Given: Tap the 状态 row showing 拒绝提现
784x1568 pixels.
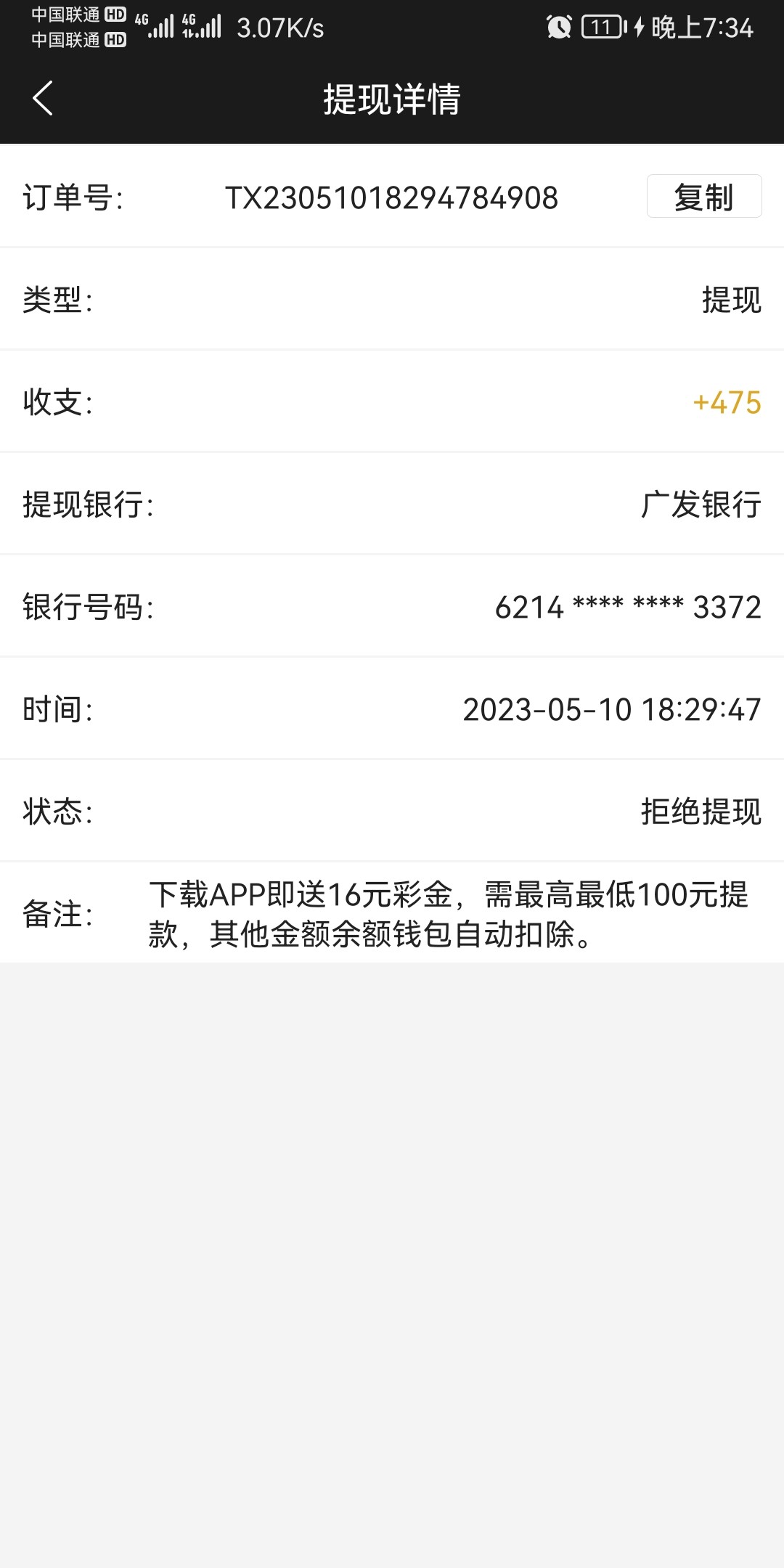Looking at the screenshot, I should point(703,812).
